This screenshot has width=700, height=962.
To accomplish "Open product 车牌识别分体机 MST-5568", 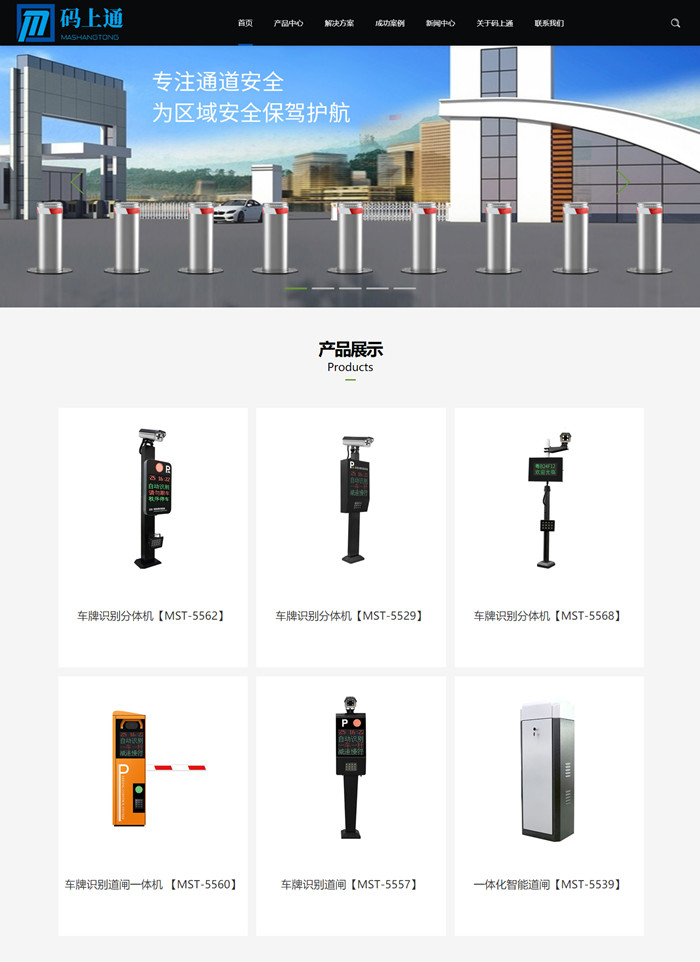I will tap(548, 537).
